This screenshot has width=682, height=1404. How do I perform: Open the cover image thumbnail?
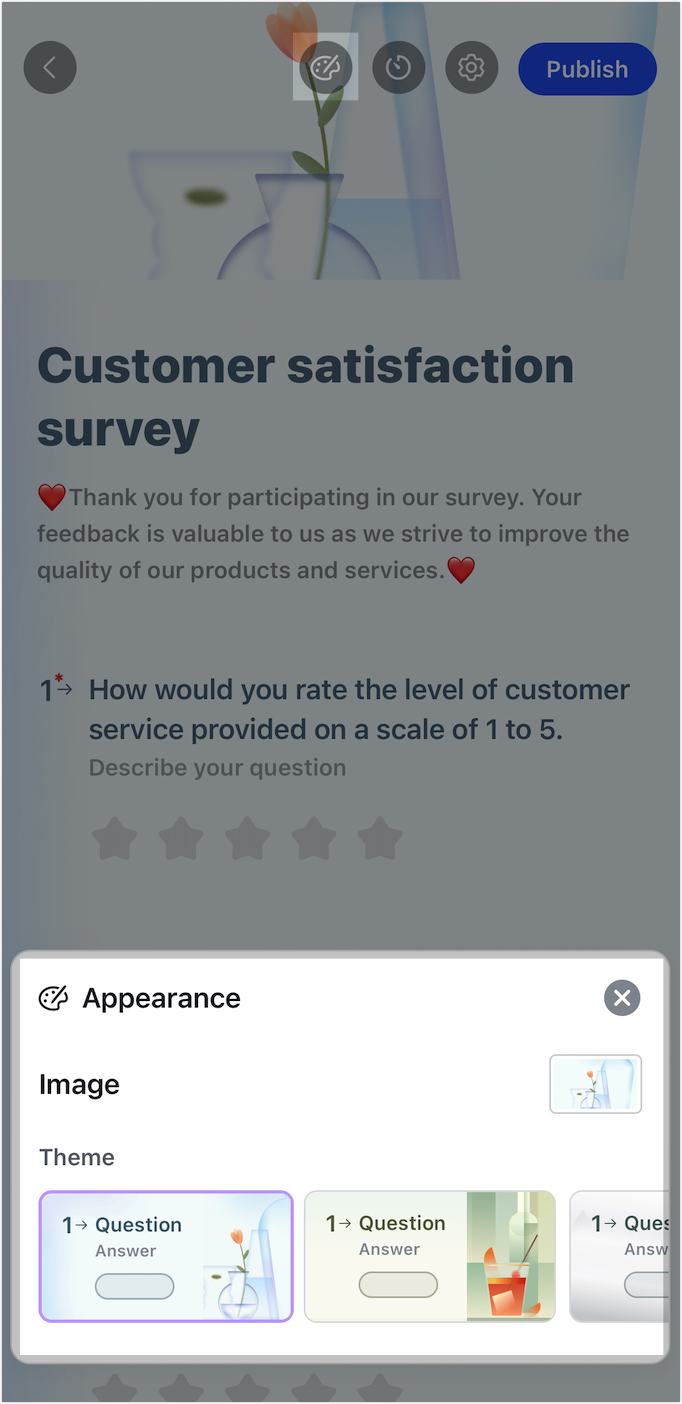[595, 1084]
